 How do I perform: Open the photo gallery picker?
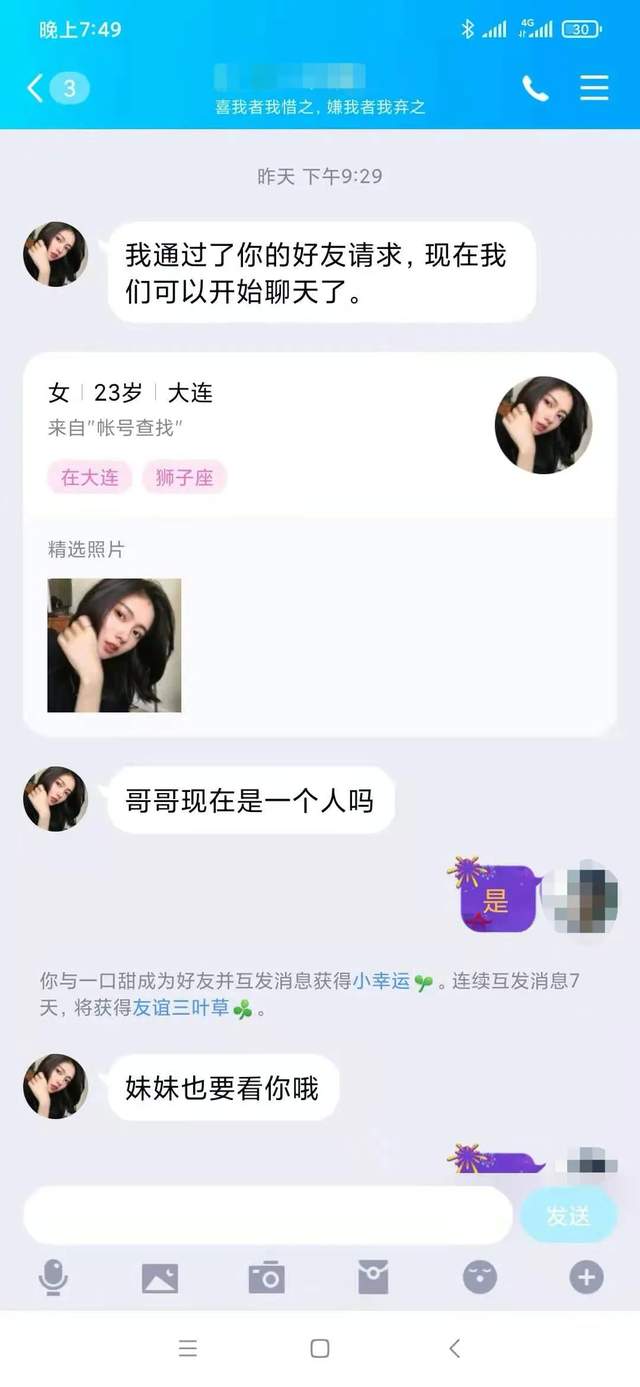160,1277
